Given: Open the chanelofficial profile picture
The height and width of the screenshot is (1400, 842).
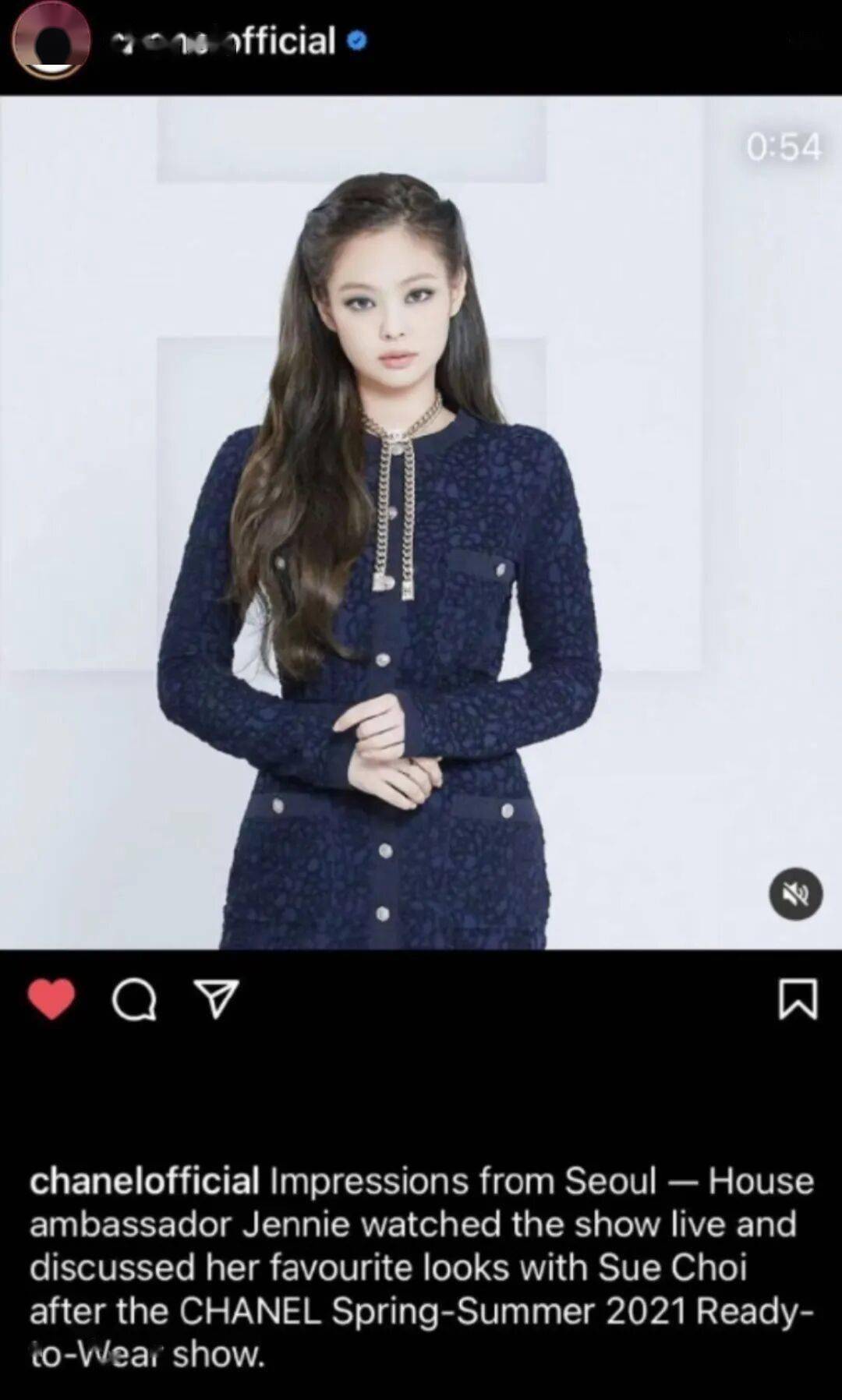Looking at the screenshot, I should [x=51, y=42].
